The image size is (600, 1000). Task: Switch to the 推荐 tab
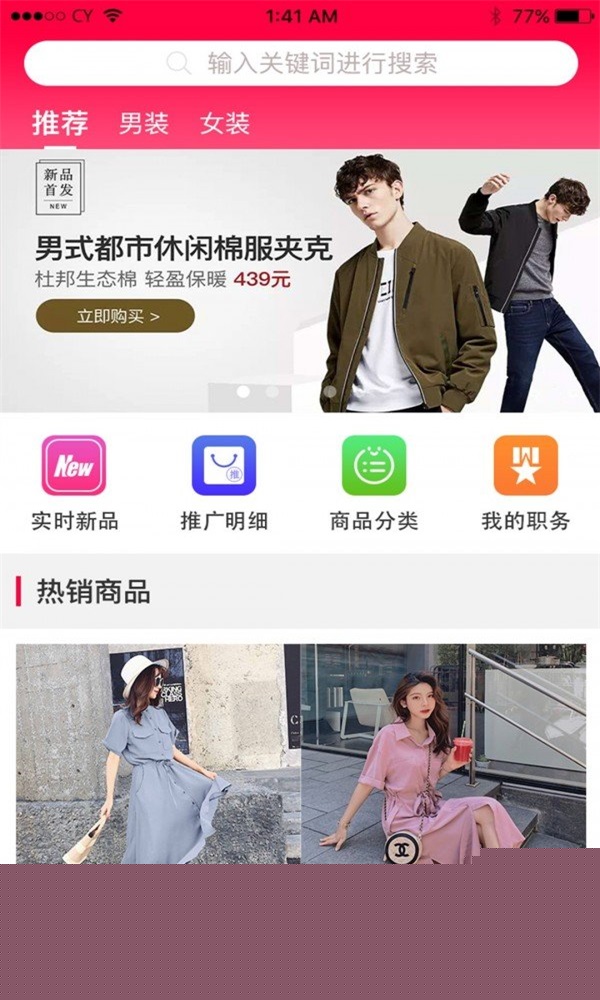(x=60, y=124)
